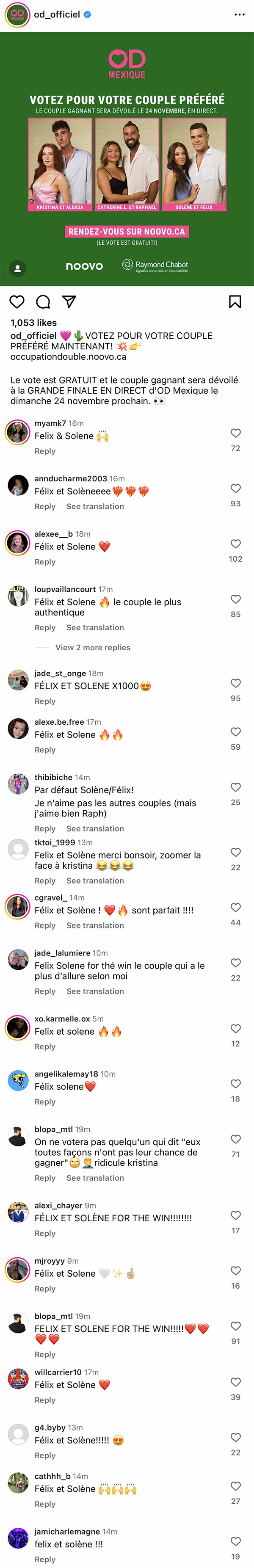Like jade_st_onge's comment

(236, 684)
